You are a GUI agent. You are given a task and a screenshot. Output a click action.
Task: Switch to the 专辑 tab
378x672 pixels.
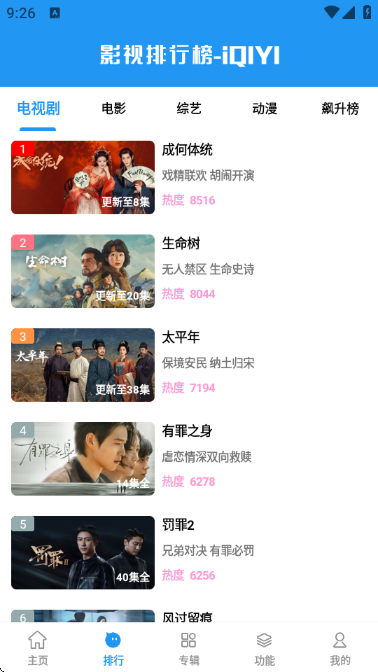[189, 648]
